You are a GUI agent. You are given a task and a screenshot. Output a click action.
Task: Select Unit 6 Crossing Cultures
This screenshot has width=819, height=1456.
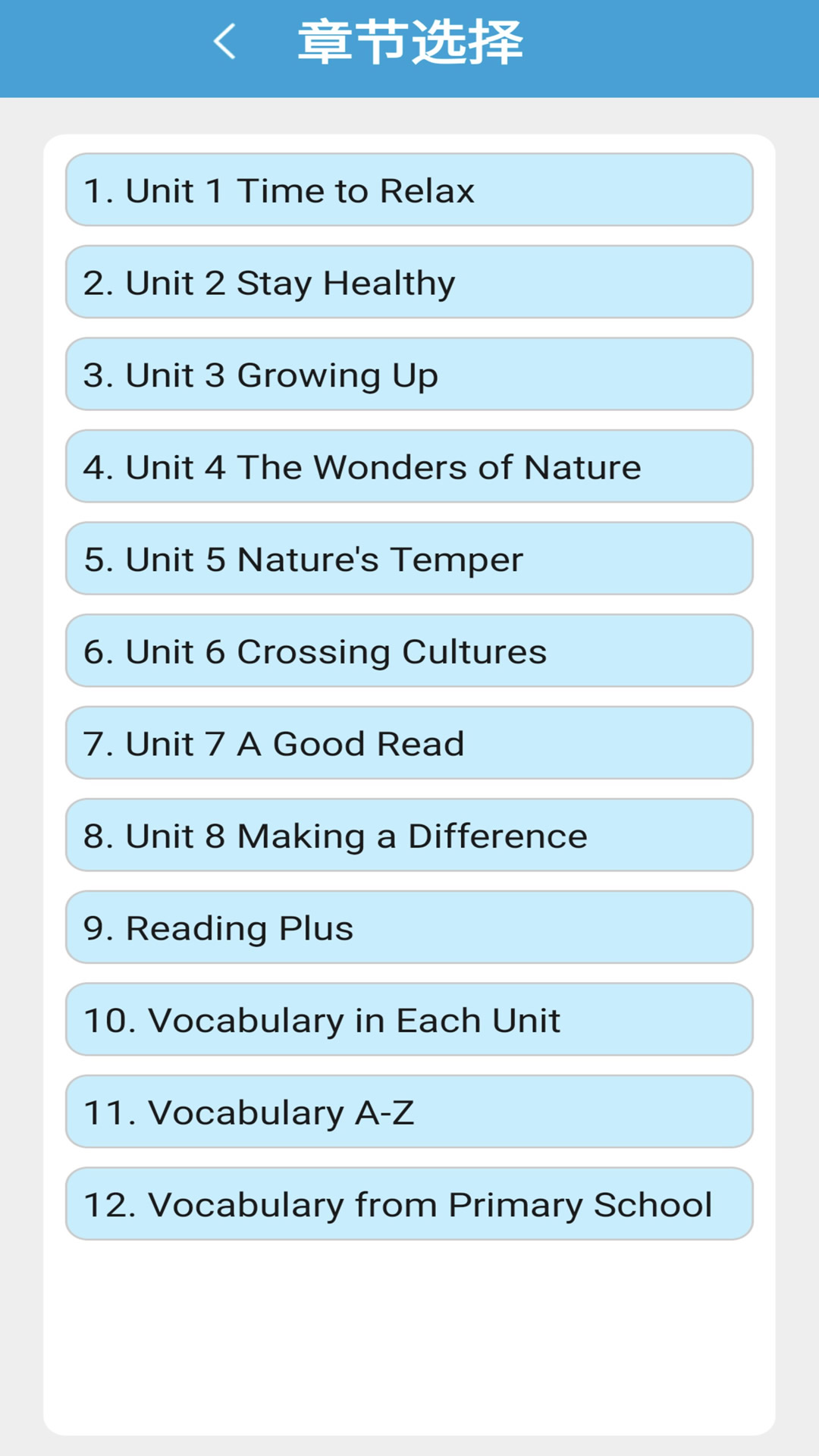[x=409, y=651]
